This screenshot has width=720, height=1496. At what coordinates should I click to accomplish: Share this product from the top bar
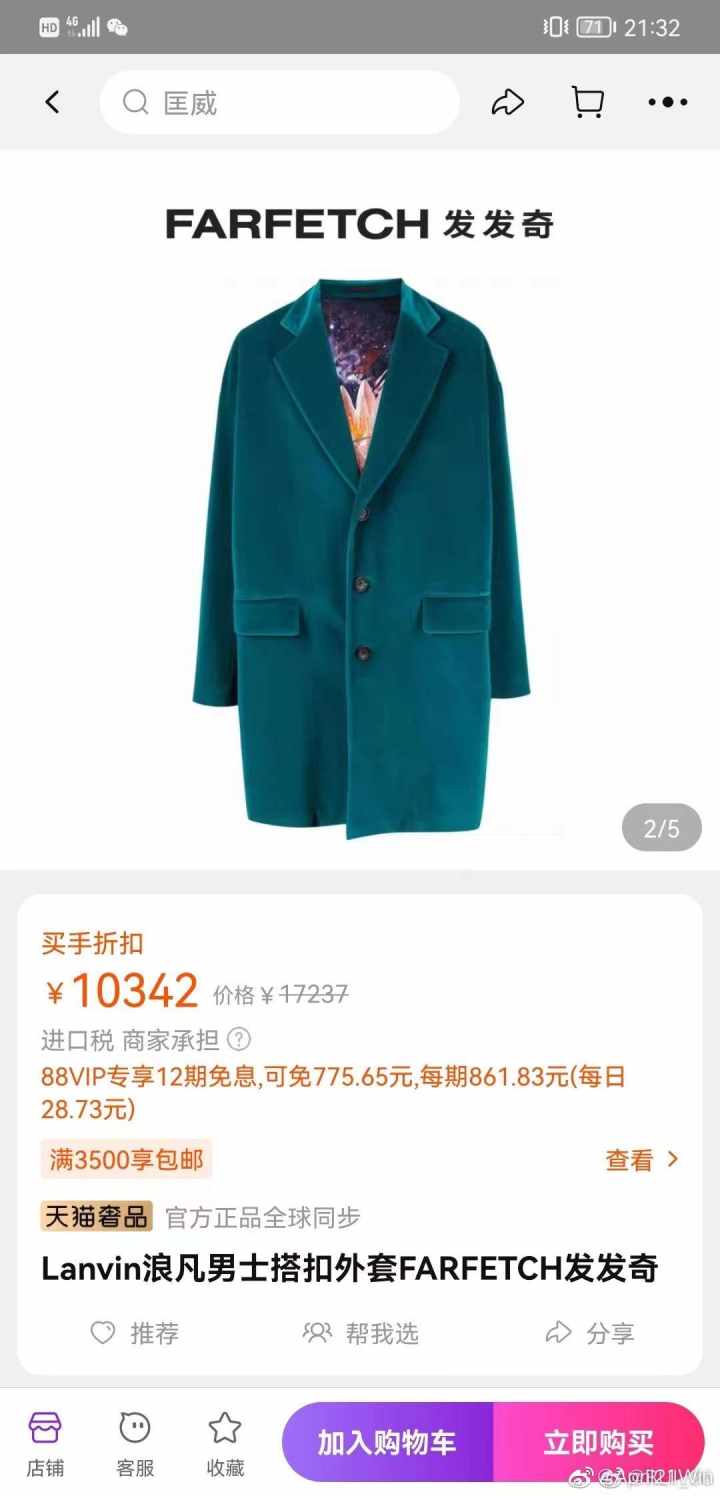click(x=508, y=102)
